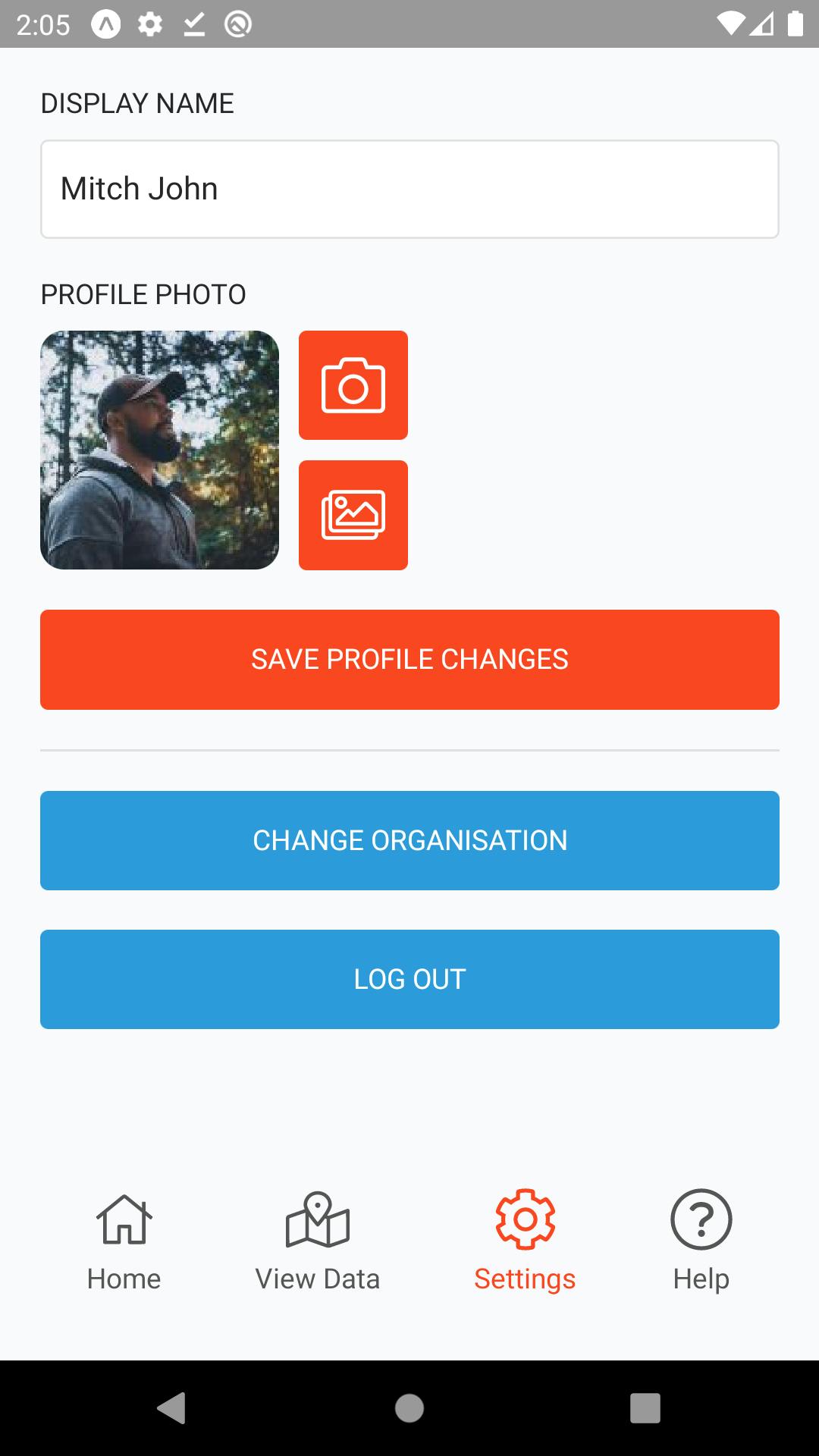
Task: Tap the Display Name text field
Action: point(409,189)
